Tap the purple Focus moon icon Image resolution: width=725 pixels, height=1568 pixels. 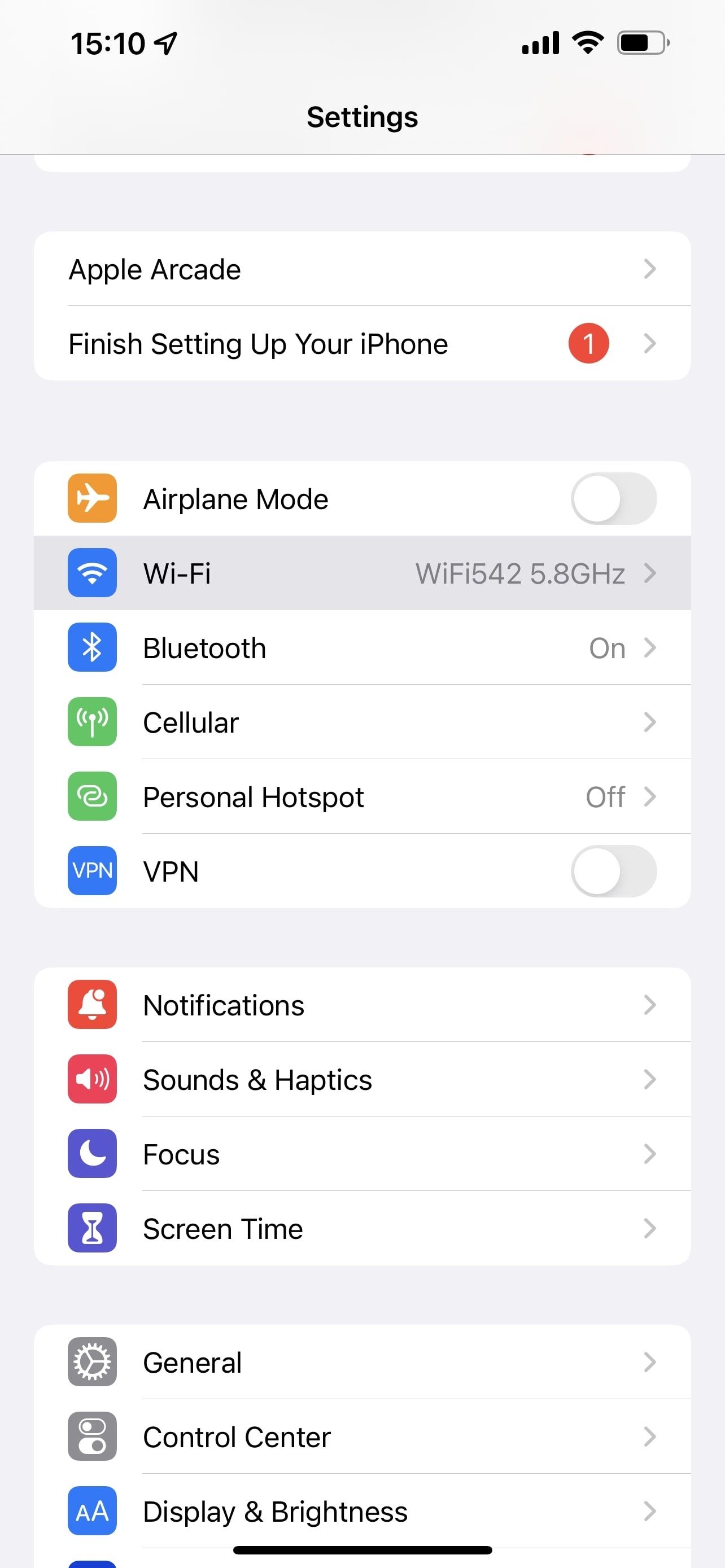(91, 1154)
